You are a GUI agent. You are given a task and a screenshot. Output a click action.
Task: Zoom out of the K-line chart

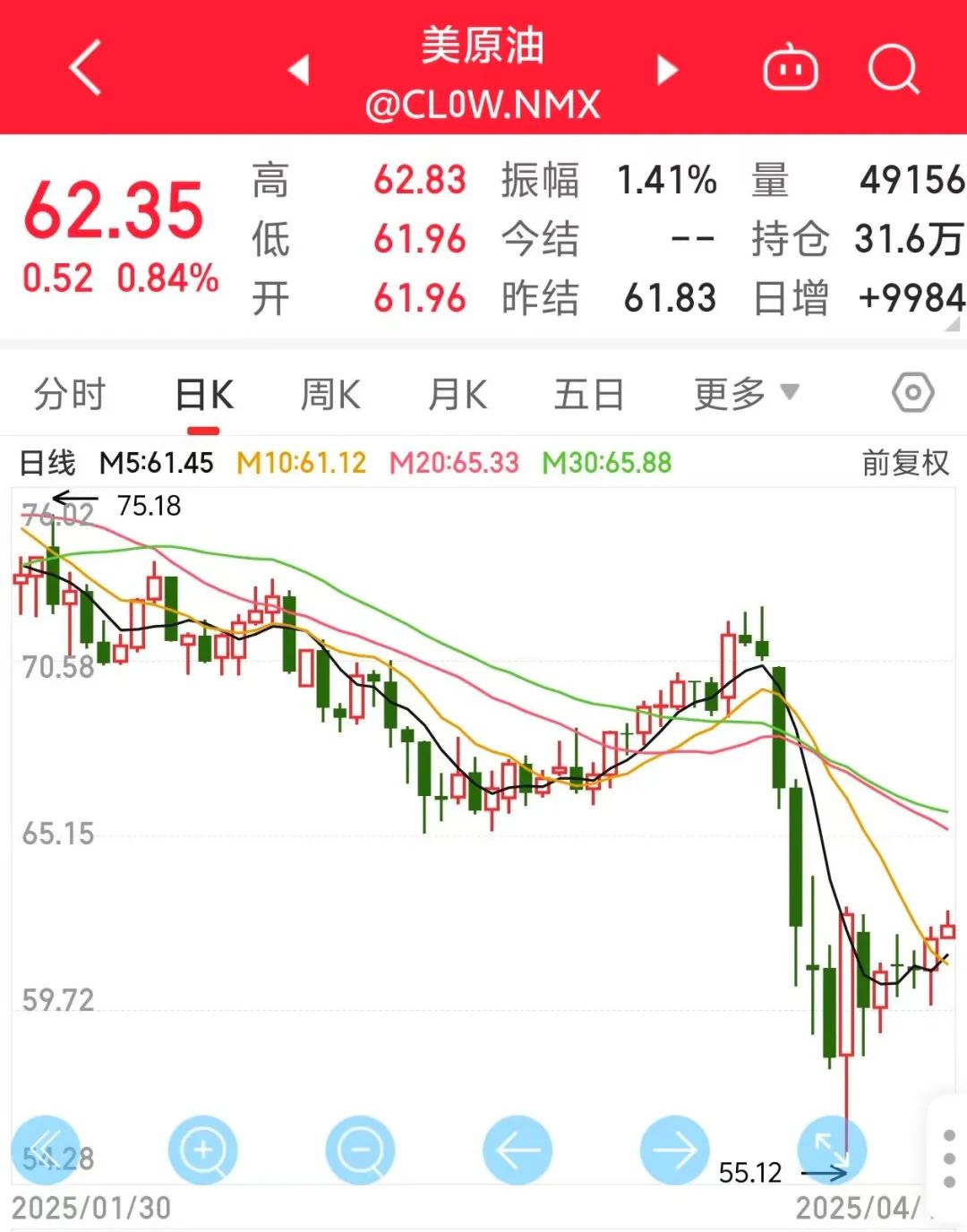[x=360, y=1150]
